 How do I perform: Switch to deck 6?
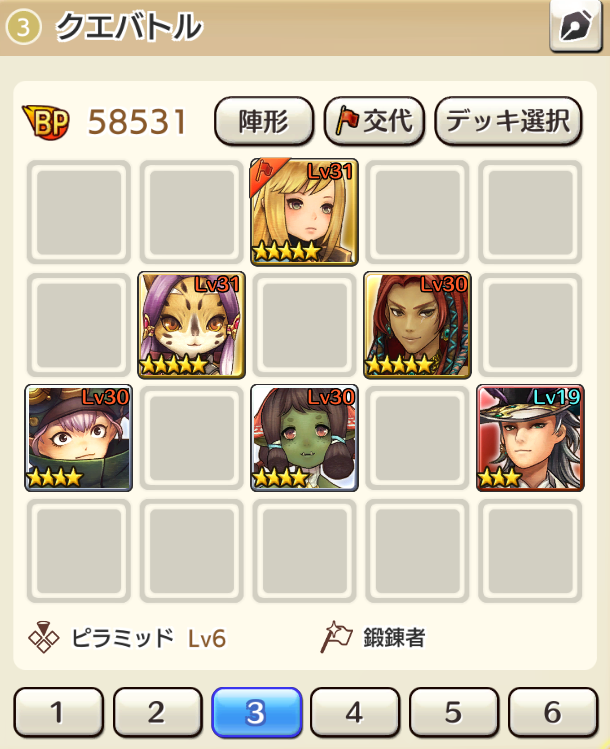pyautogui.click(x=553, y=712)
